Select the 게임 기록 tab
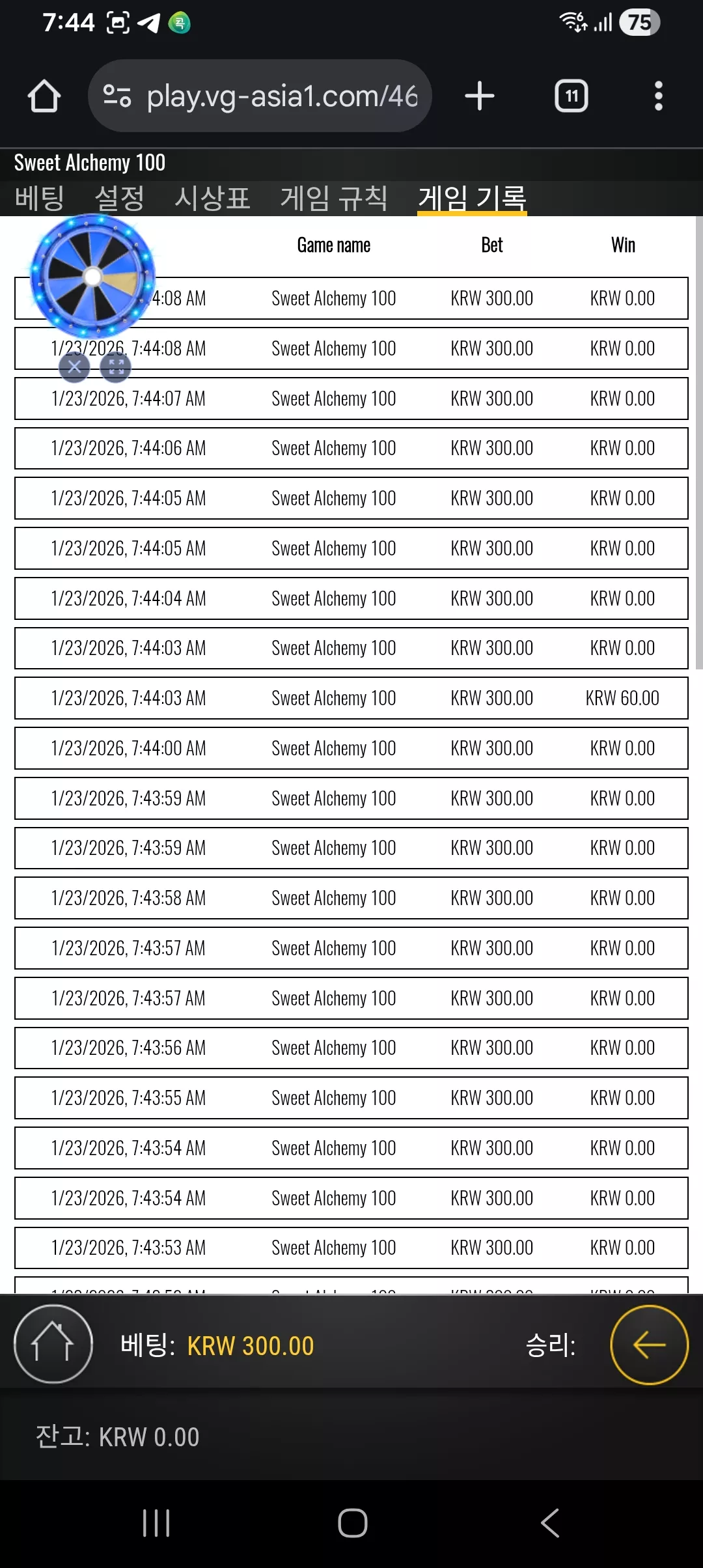The image size is (703, 1568). pyautogui.click(x=472, y=198)
